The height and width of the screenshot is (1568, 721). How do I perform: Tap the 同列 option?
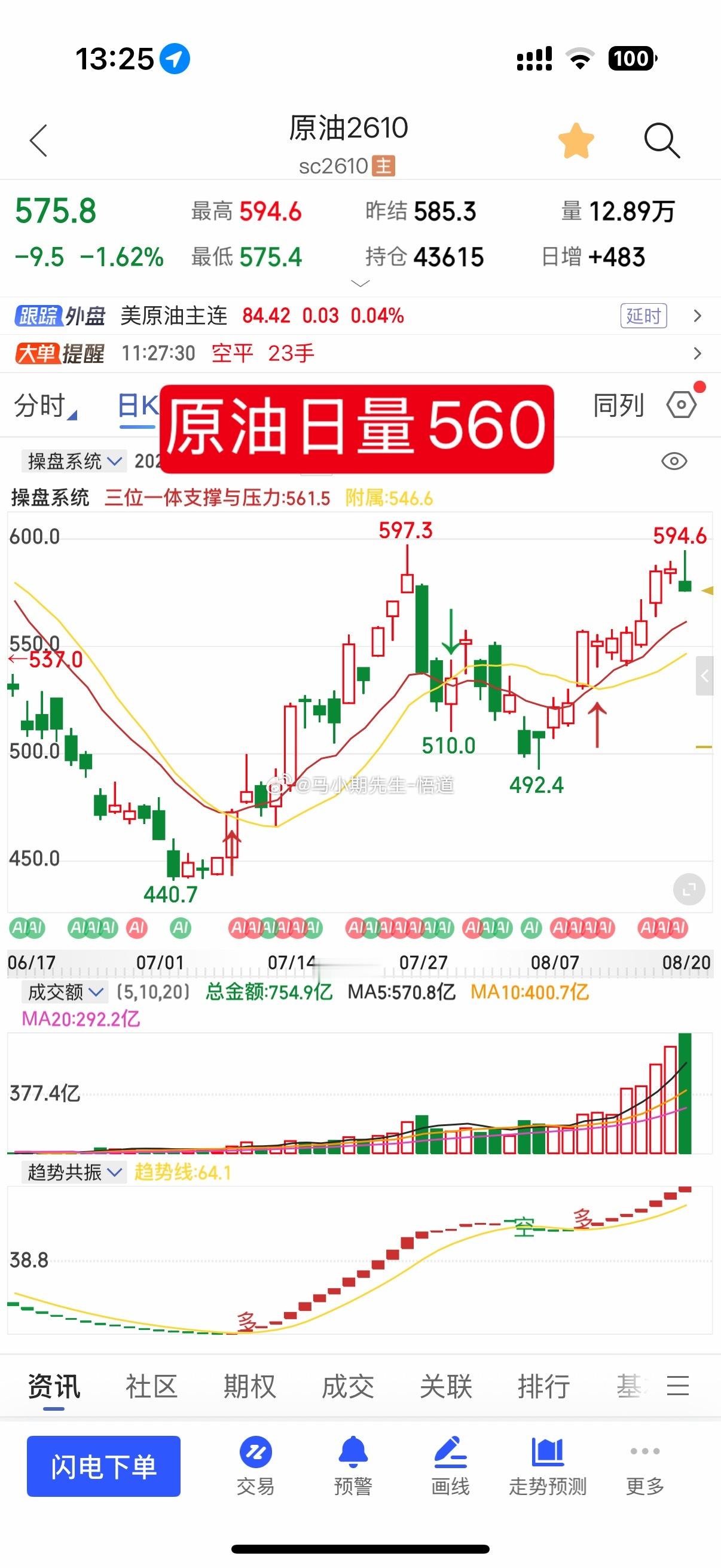[618, 405]
